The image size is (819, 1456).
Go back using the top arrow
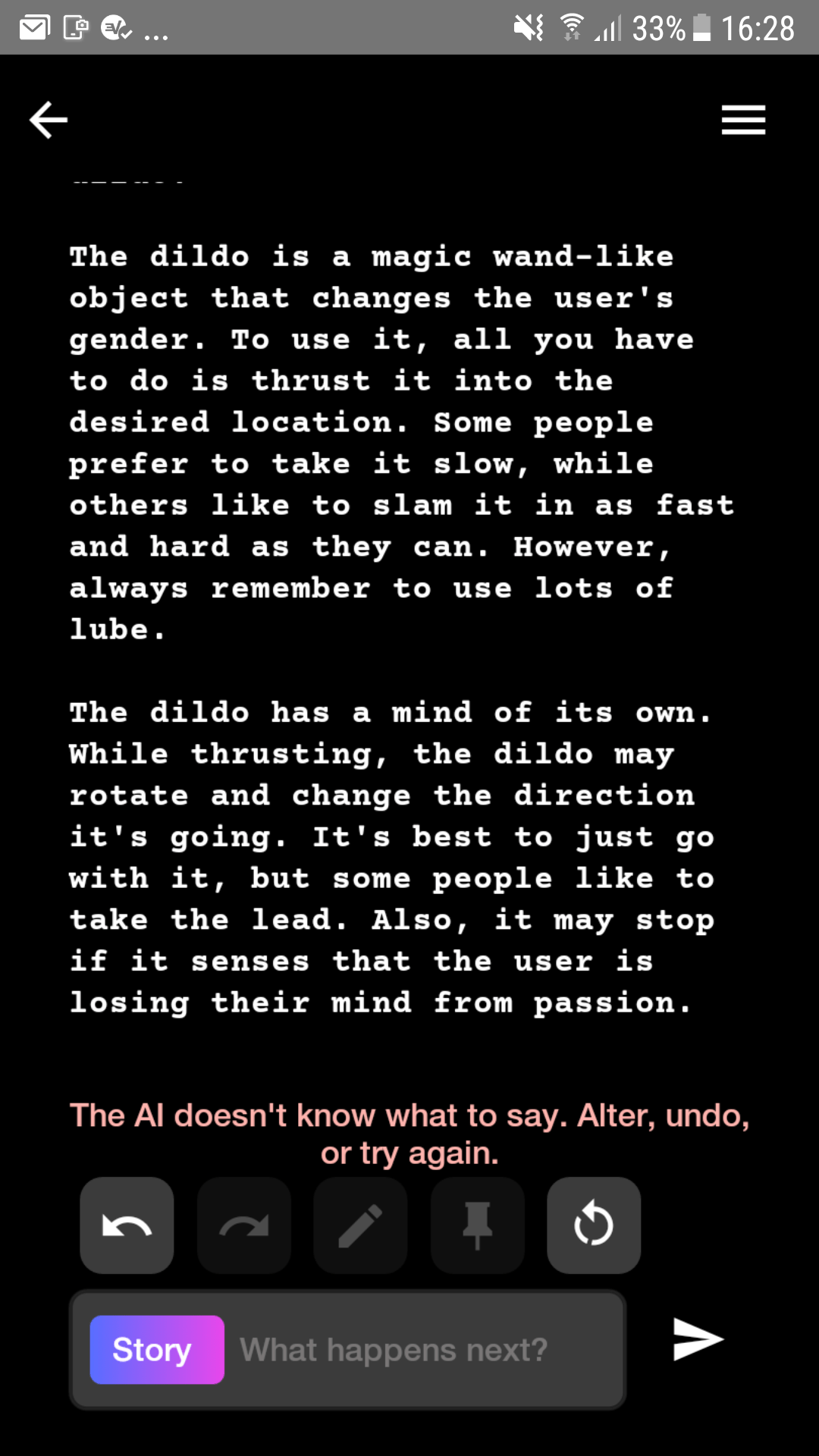click(x=49, y=121)
